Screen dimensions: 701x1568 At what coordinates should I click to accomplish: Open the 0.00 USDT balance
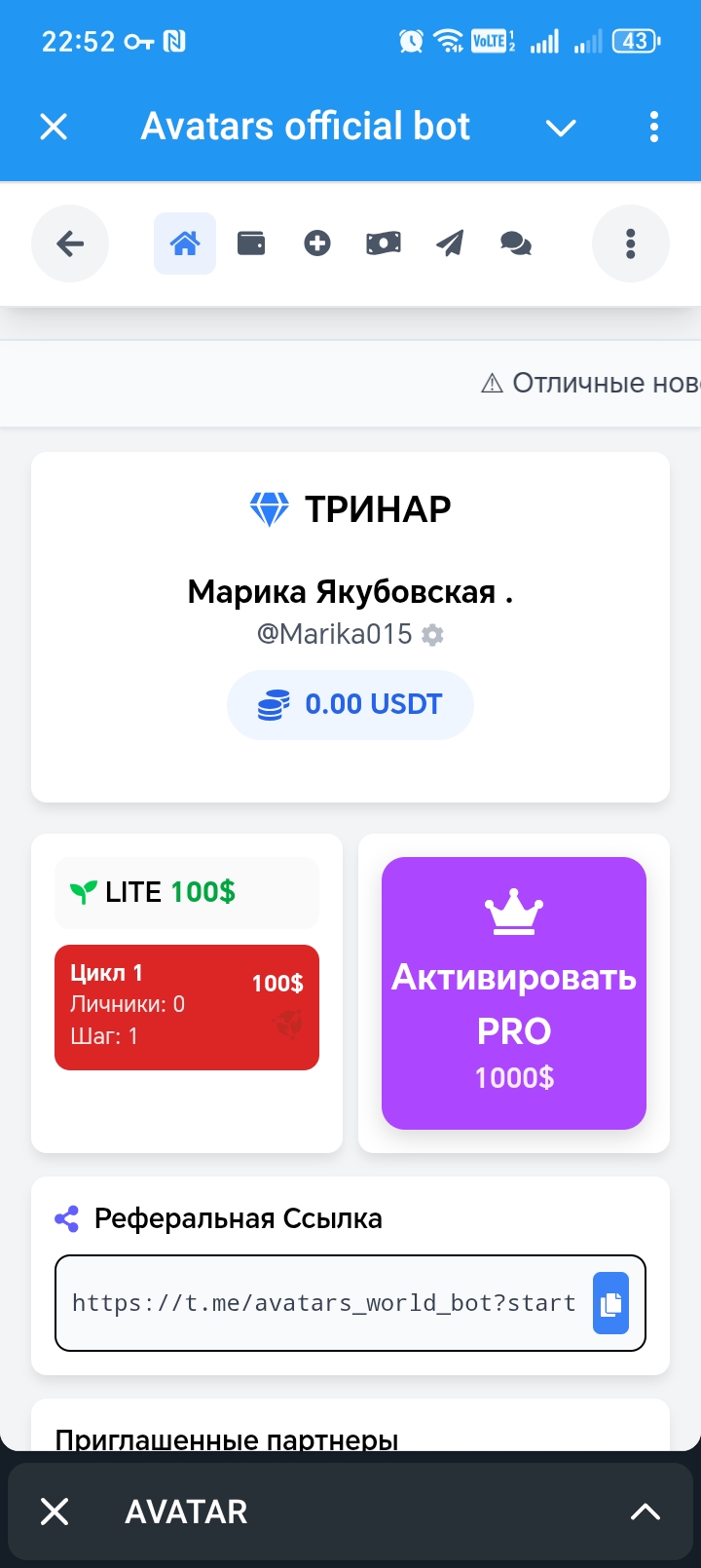click(350, 704)
